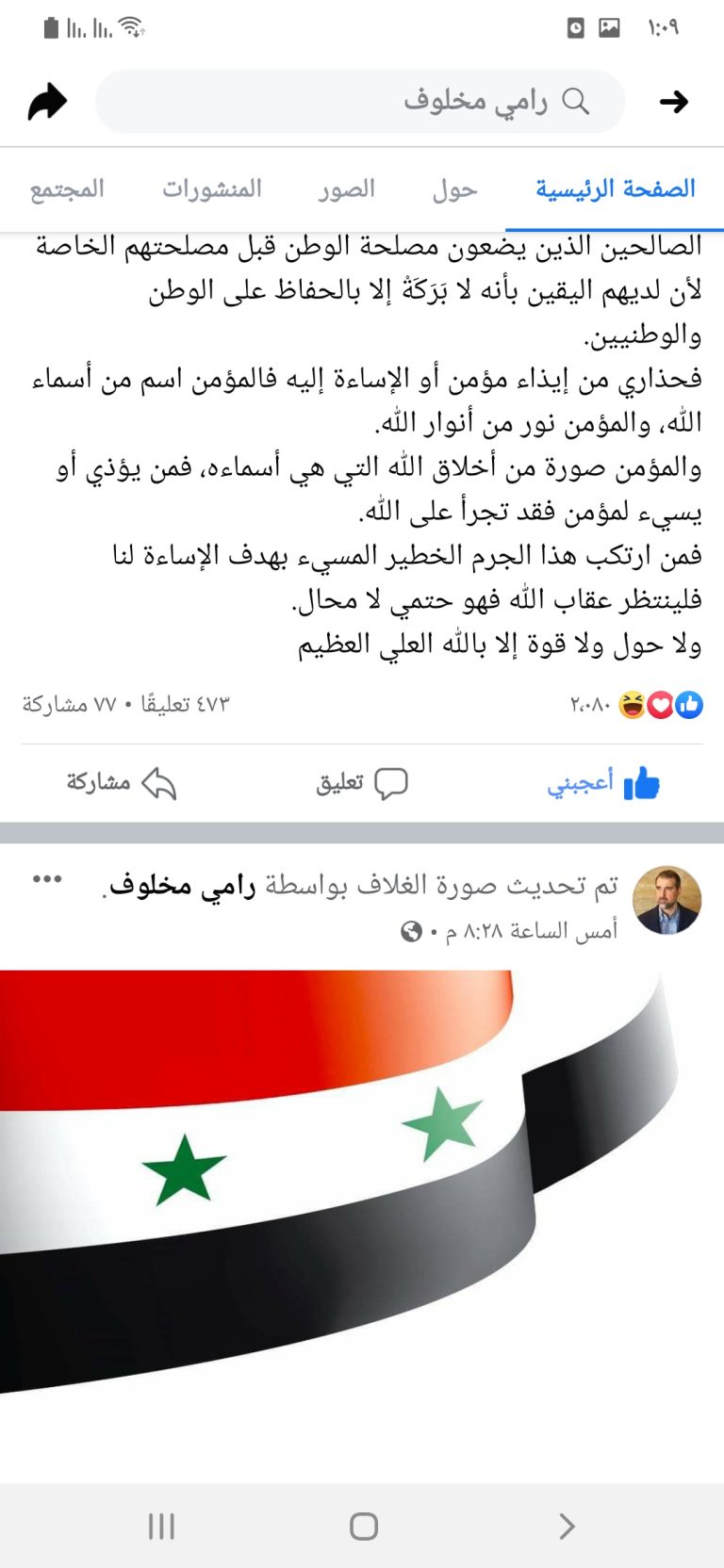Switch to the الصور tab
The image size is (724, 1568).
[346, 189]
